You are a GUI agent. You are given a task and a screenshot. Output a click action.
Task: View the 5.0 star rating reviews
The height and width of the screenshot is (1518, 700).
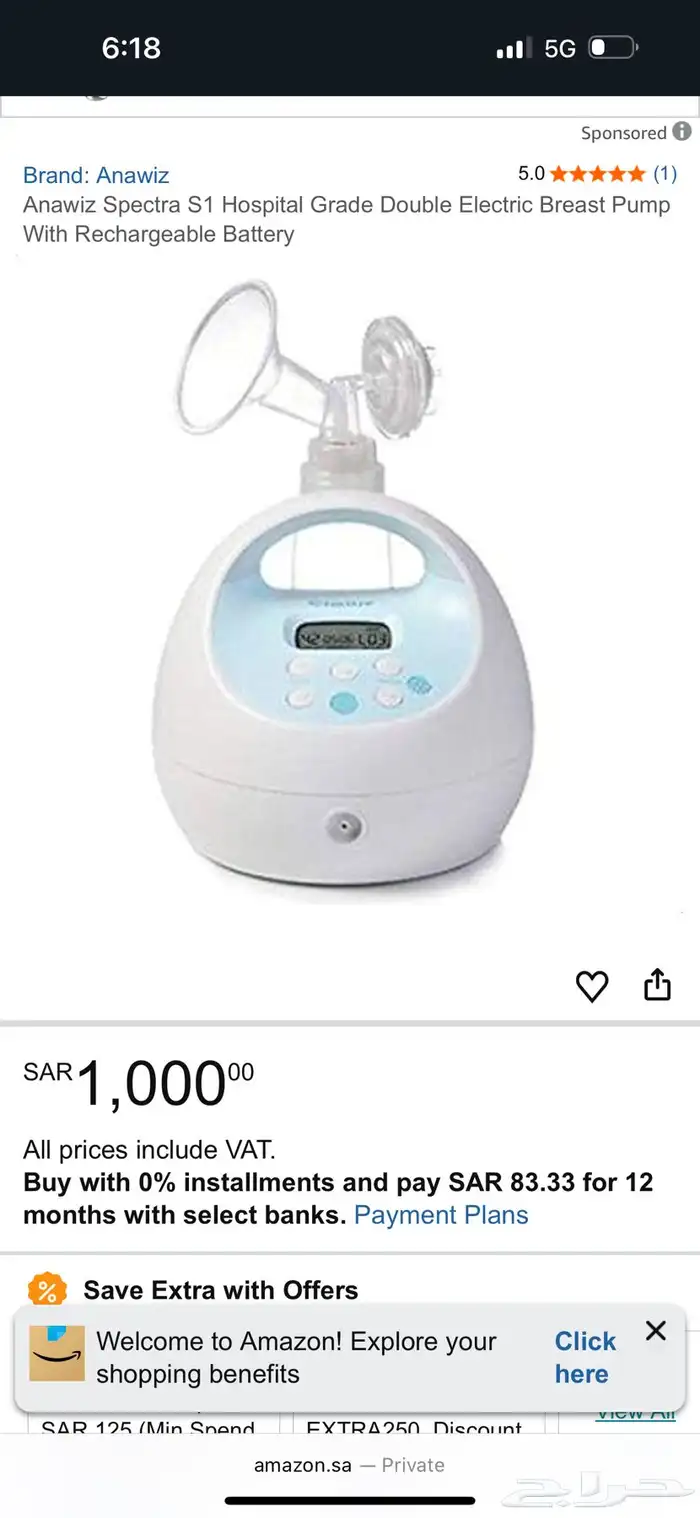pyautogui.click(x=597, y=174)
